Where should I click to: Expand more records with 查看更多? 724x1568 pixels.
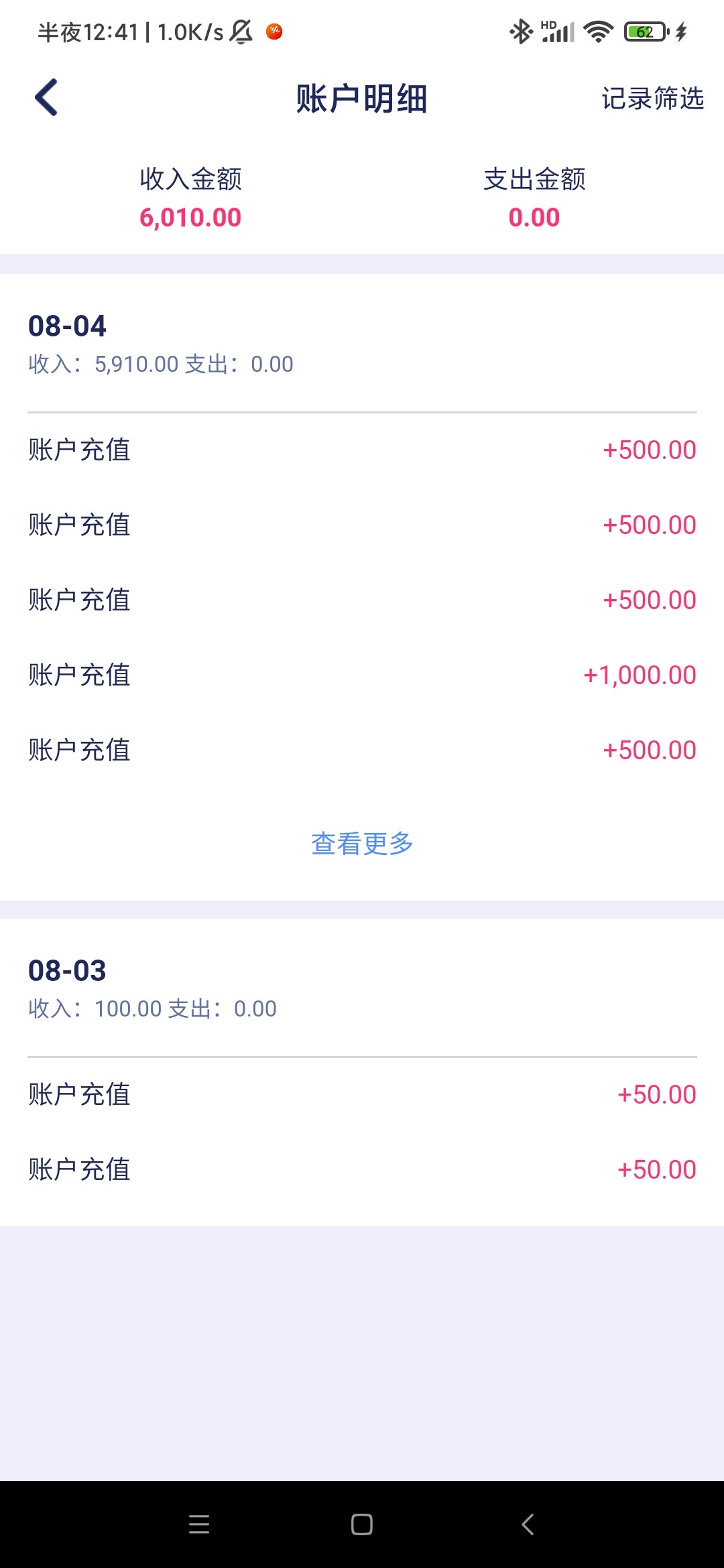[362, 844]
